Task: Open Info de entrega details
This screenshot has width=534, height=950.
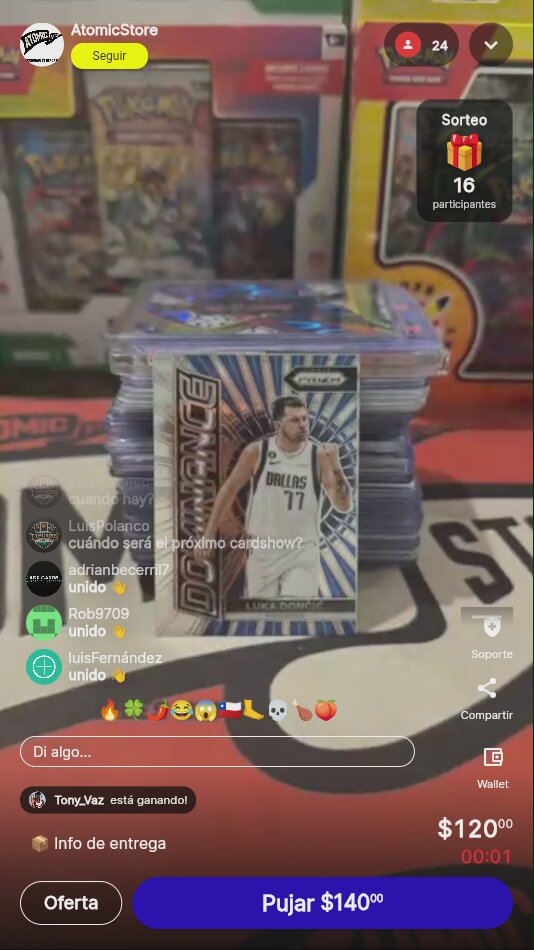Action: tap(98, 843)
